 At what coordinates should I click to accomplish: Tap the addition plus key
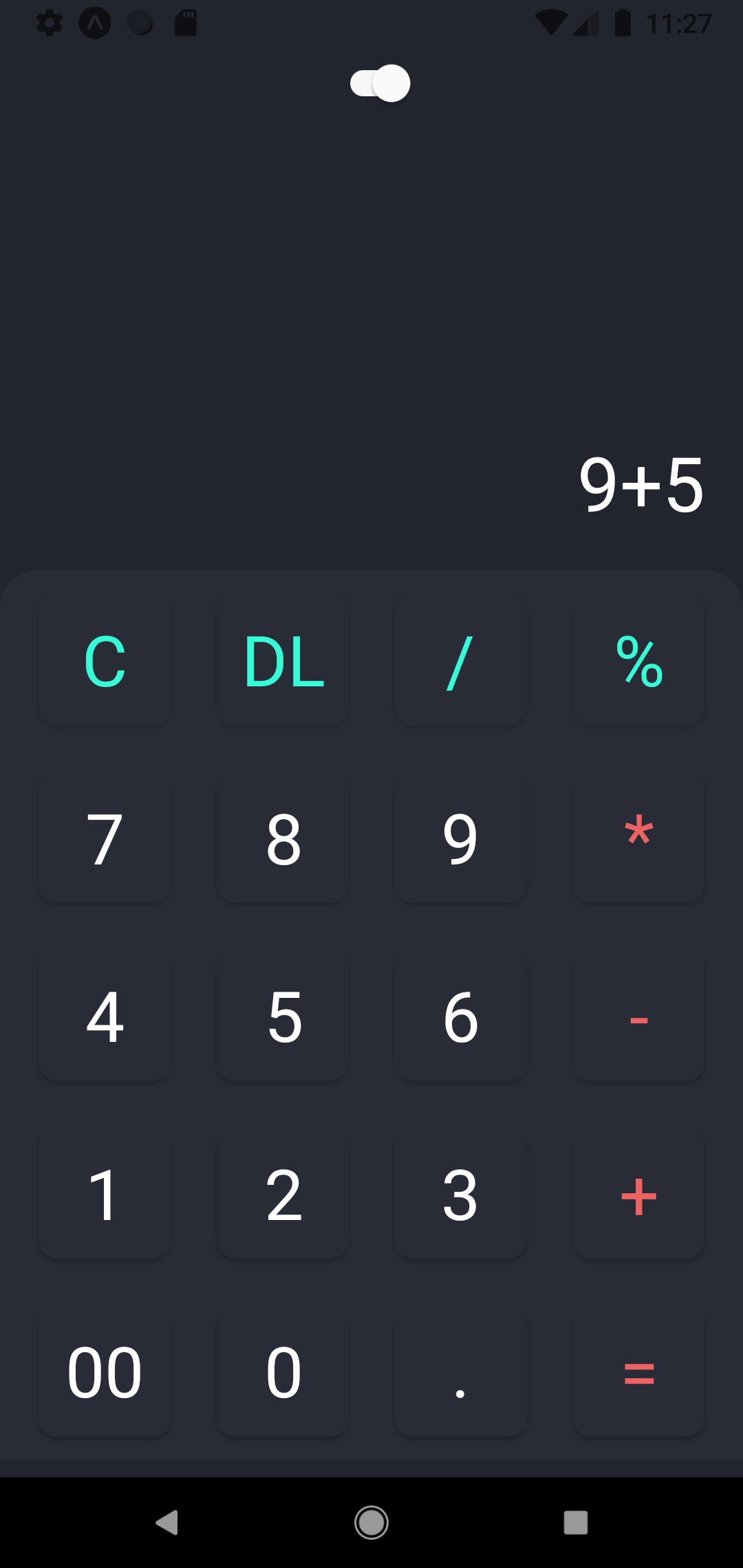click(638, 1197)
